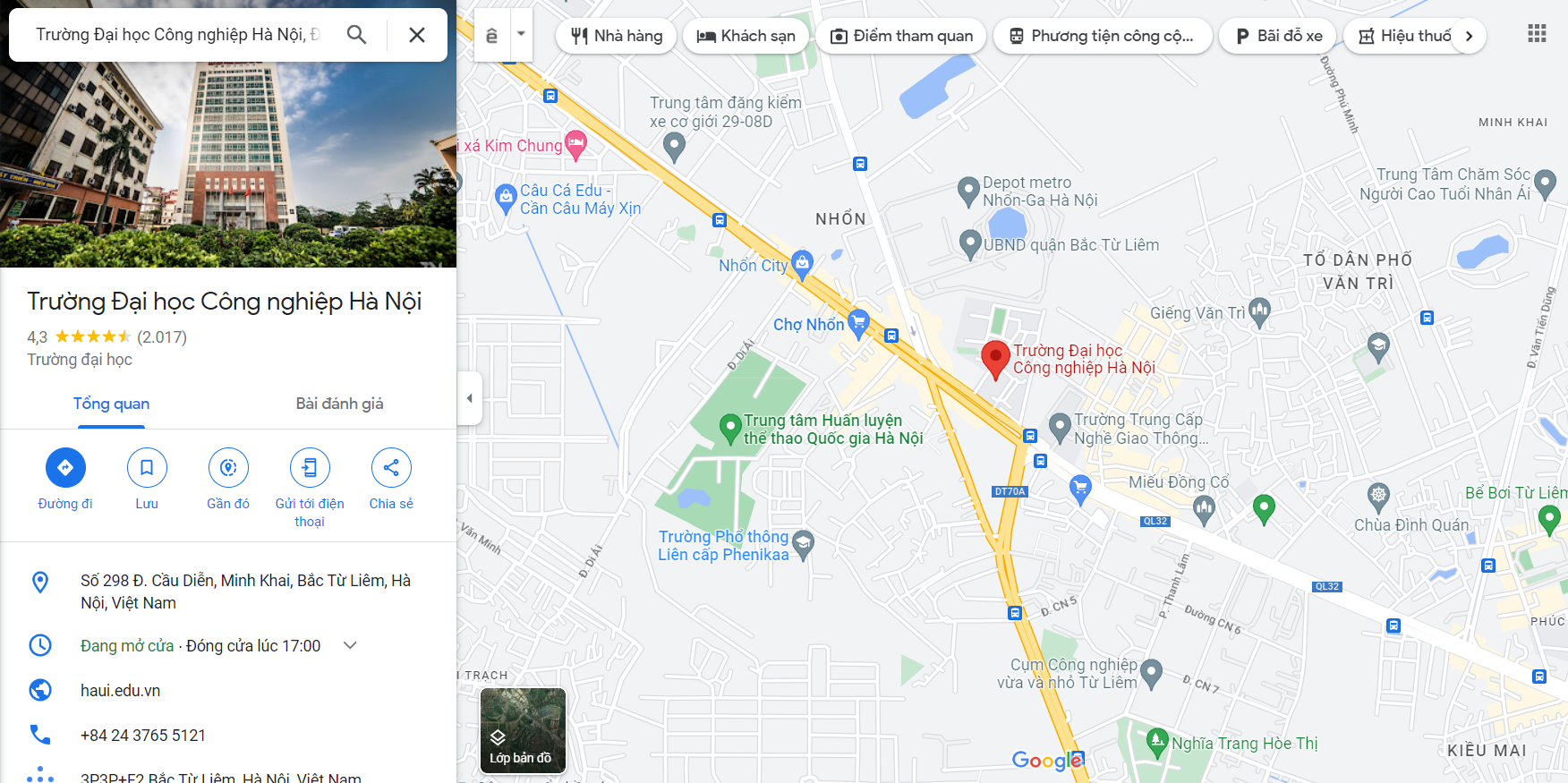
Task: Select the Bãi đỗ xe chip
Action: (1278, 36)
